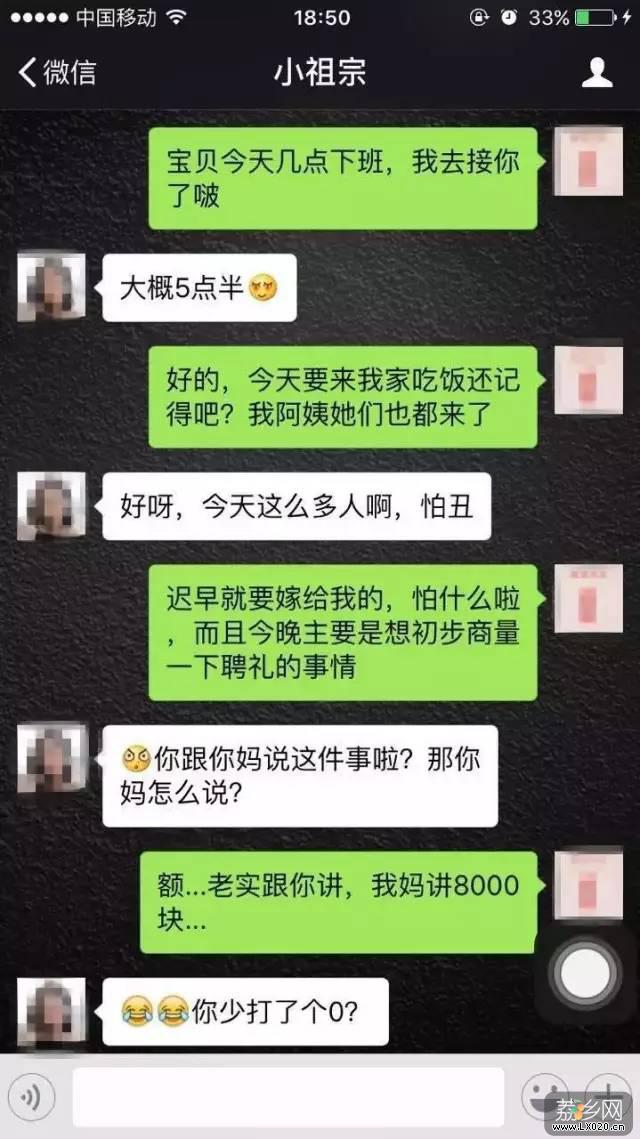Open own avatar beside 宝贝今天几点下班 message
The width and height of the screenshot is (640, 1139).
pyautogui.click(x=588, y=161)
